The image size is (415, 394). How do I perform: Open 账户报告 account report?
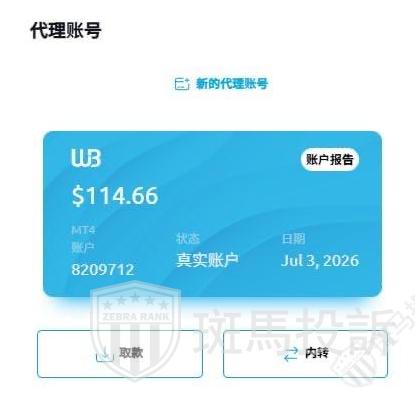pyautogui.click(x=330, y=159)
